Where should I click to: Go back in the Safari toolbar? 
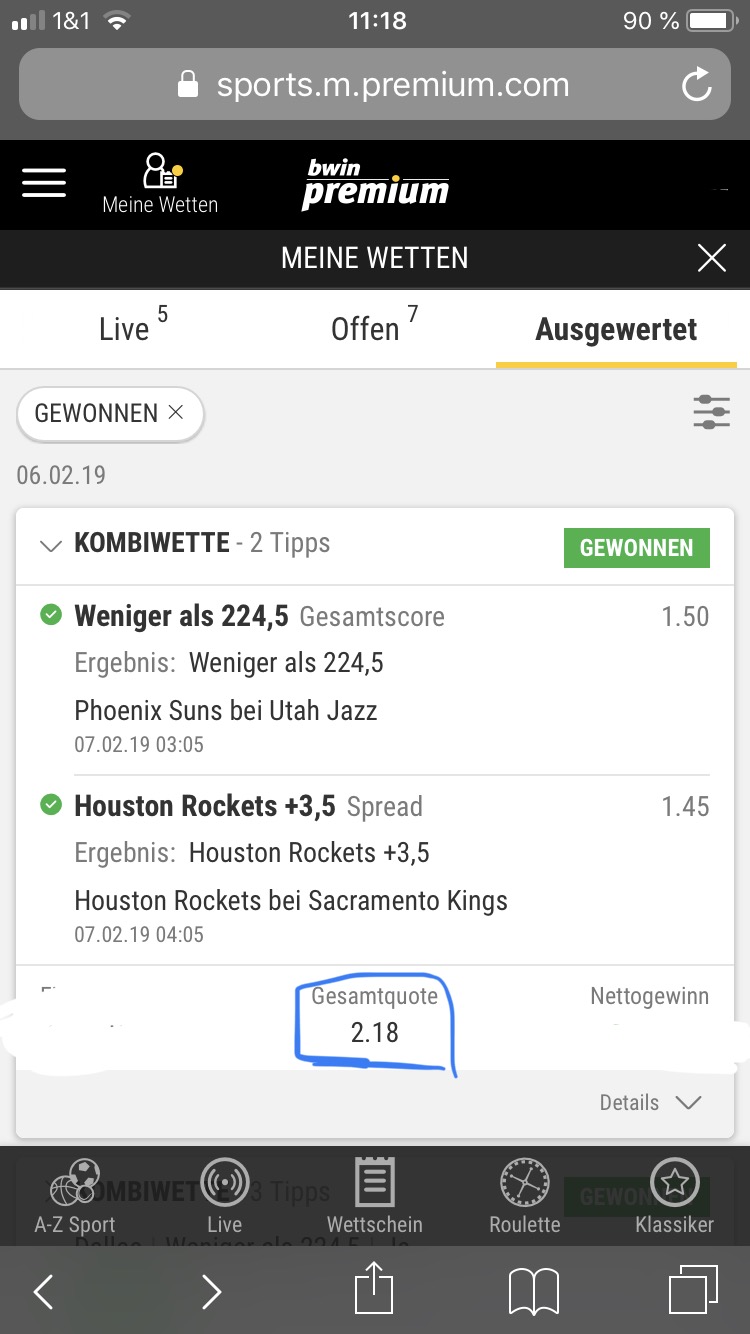point(43,1293)
